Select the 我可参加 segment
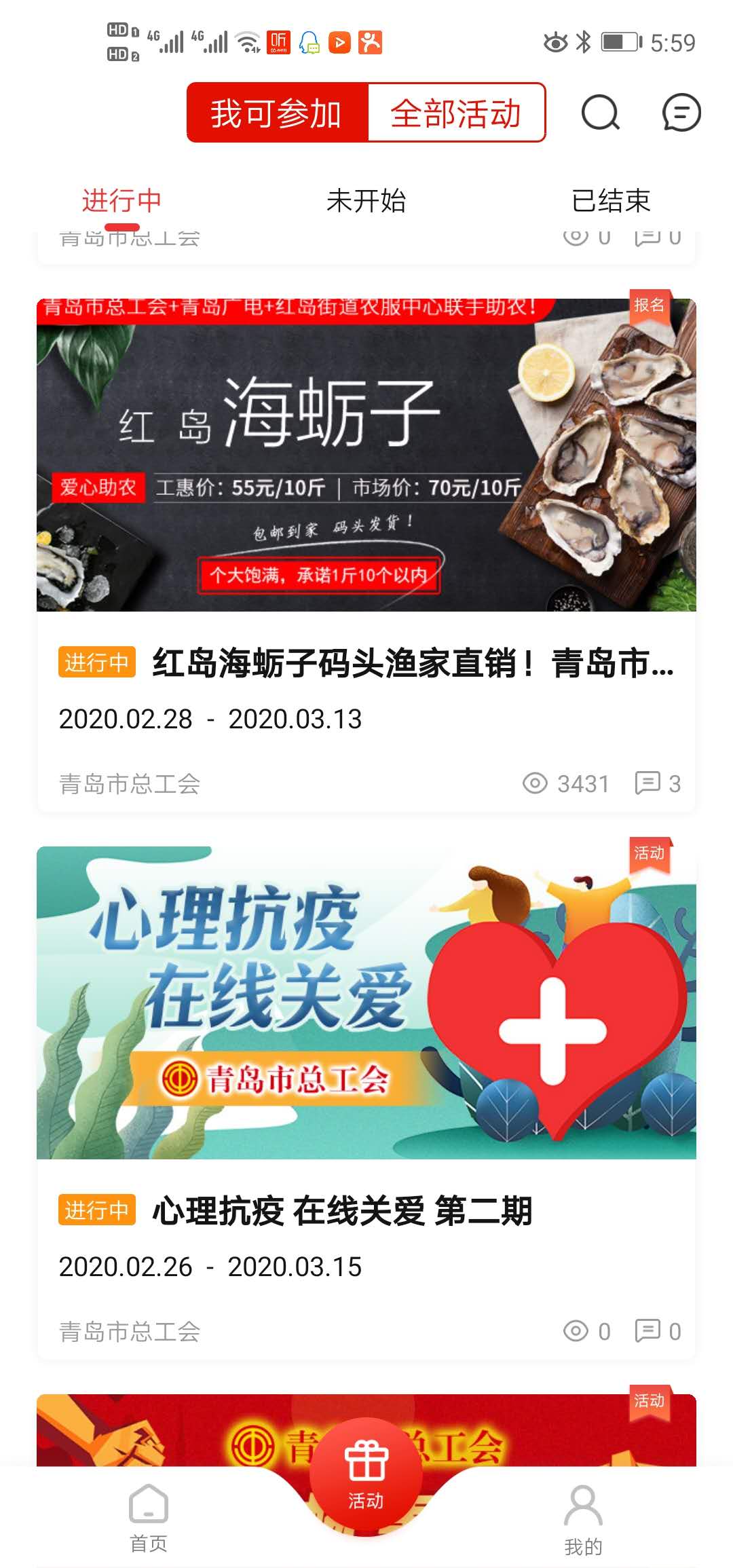Image resolution: width=733 pixels, height=1568 pixels. coord(277,113)
